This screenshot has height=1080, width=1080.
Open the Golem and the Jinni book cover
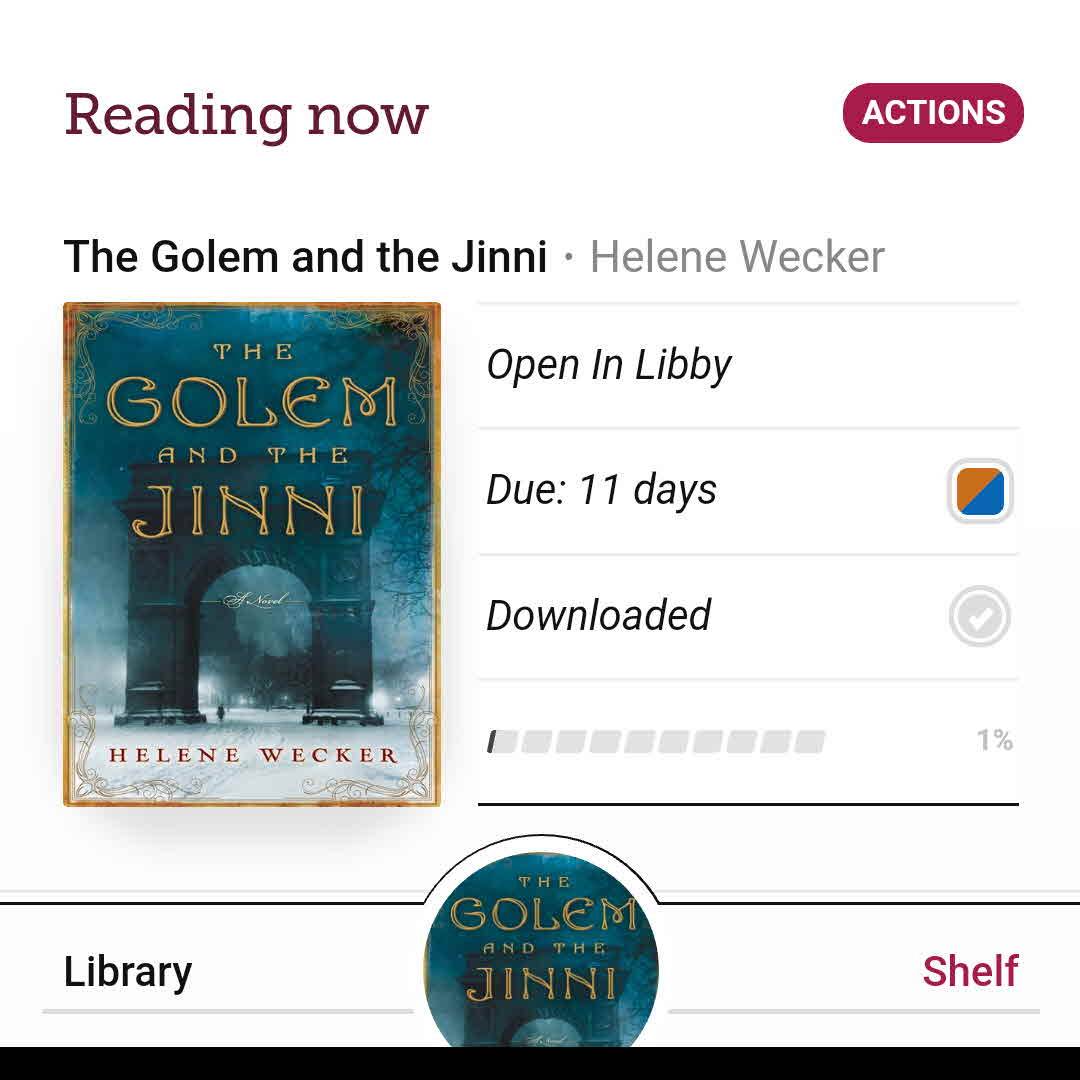[252, 554]
